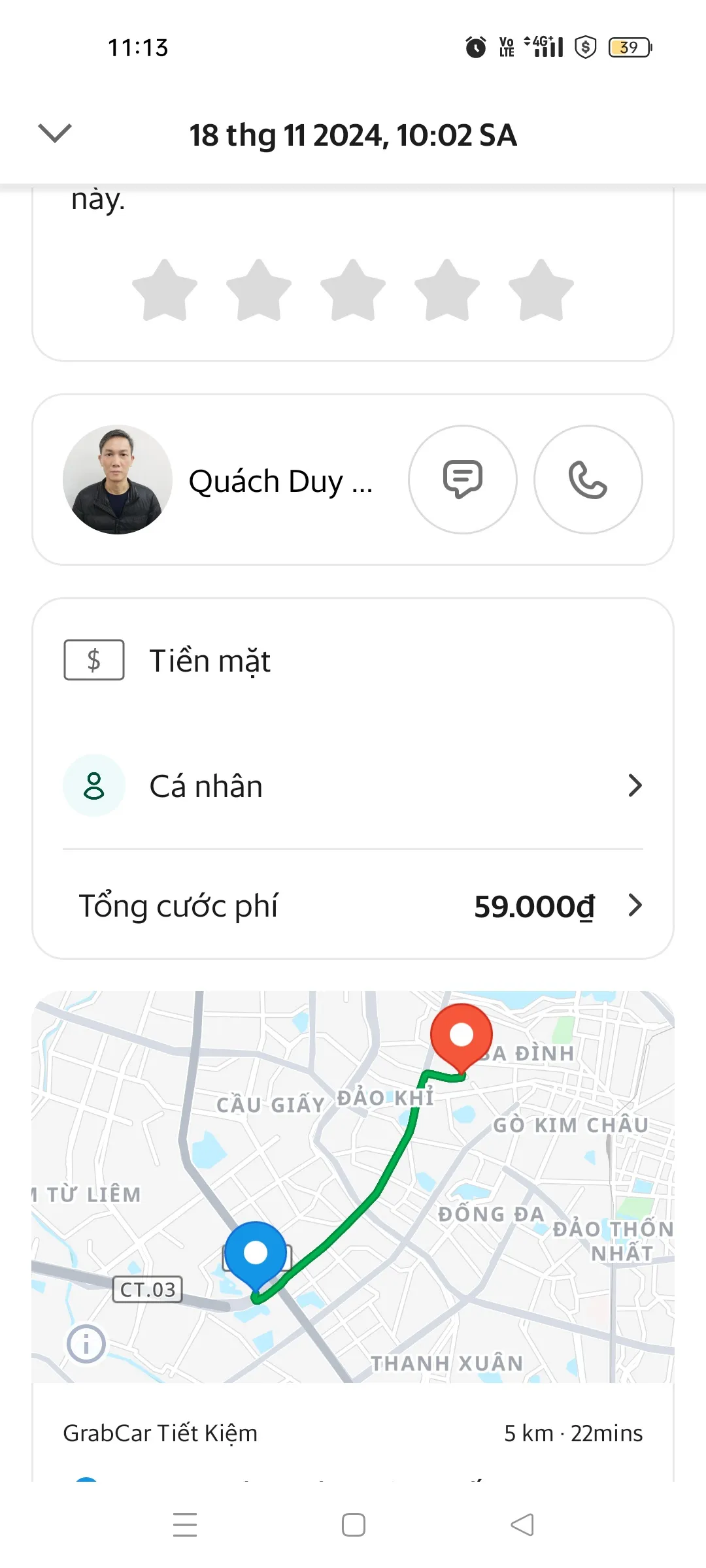Call driver Quách Duy
706x1568 pixels.
tap(588, 480)
